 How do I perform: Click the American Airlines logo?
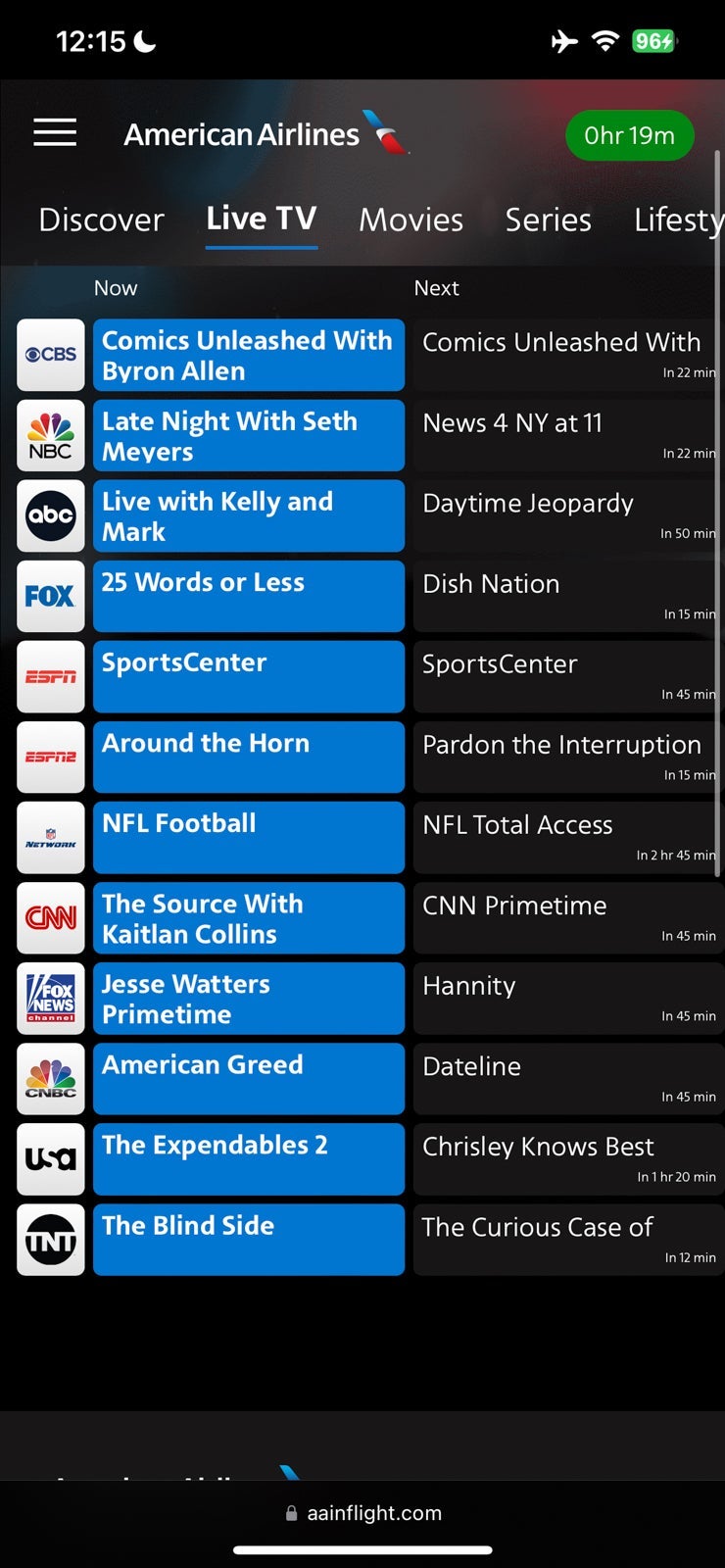pyautogui.click(x=265, y=134)
